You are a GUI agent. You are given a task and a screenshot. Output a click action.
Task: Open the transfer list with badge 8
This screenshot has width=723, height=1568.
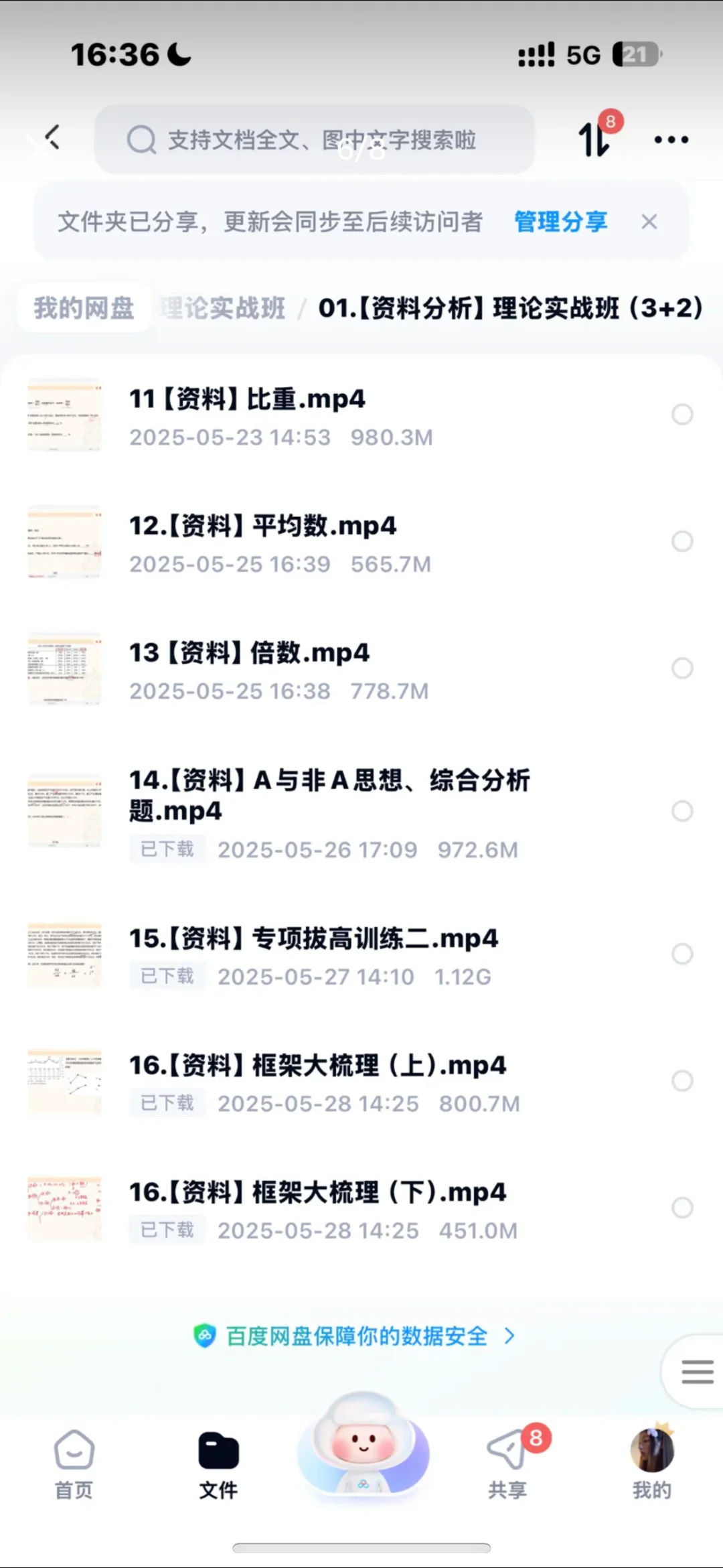tap(594, 139)
